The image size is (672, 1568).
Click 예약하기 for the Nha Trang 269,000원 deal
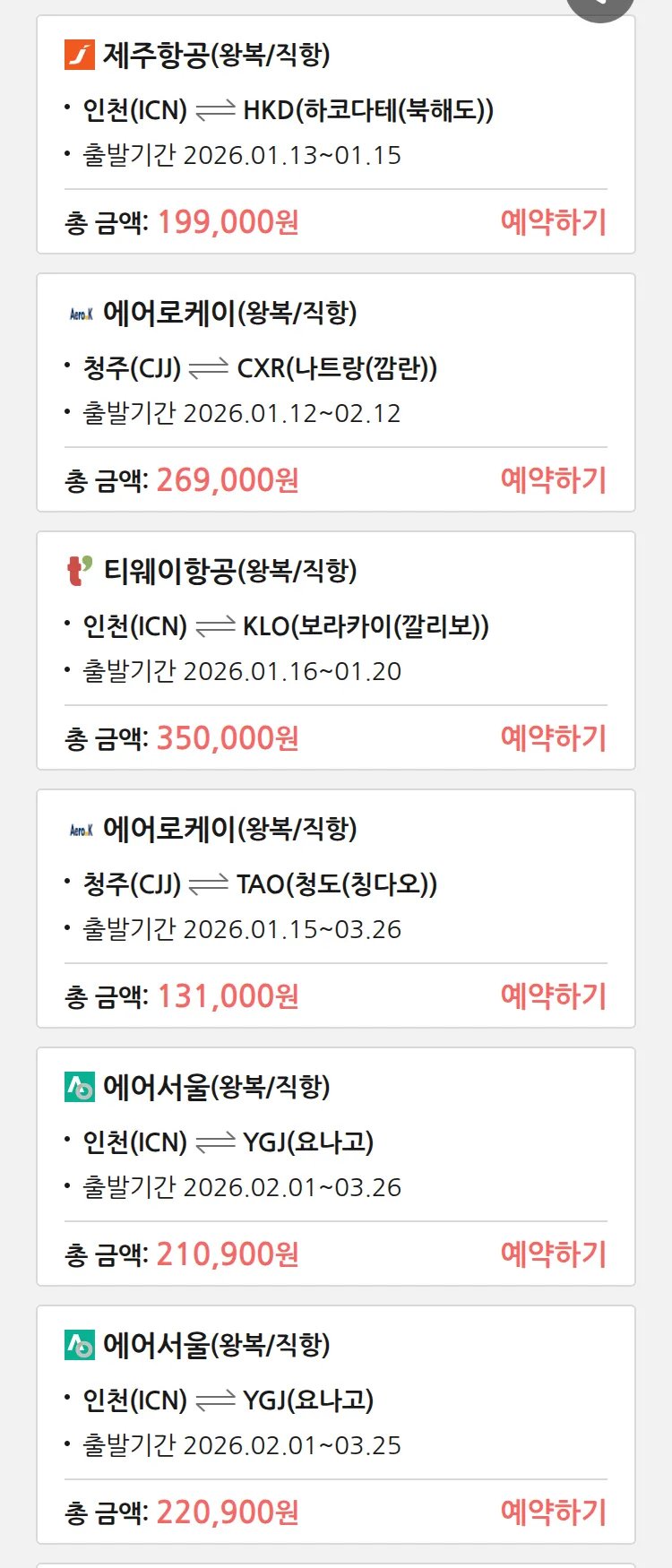tap(554, 480)
